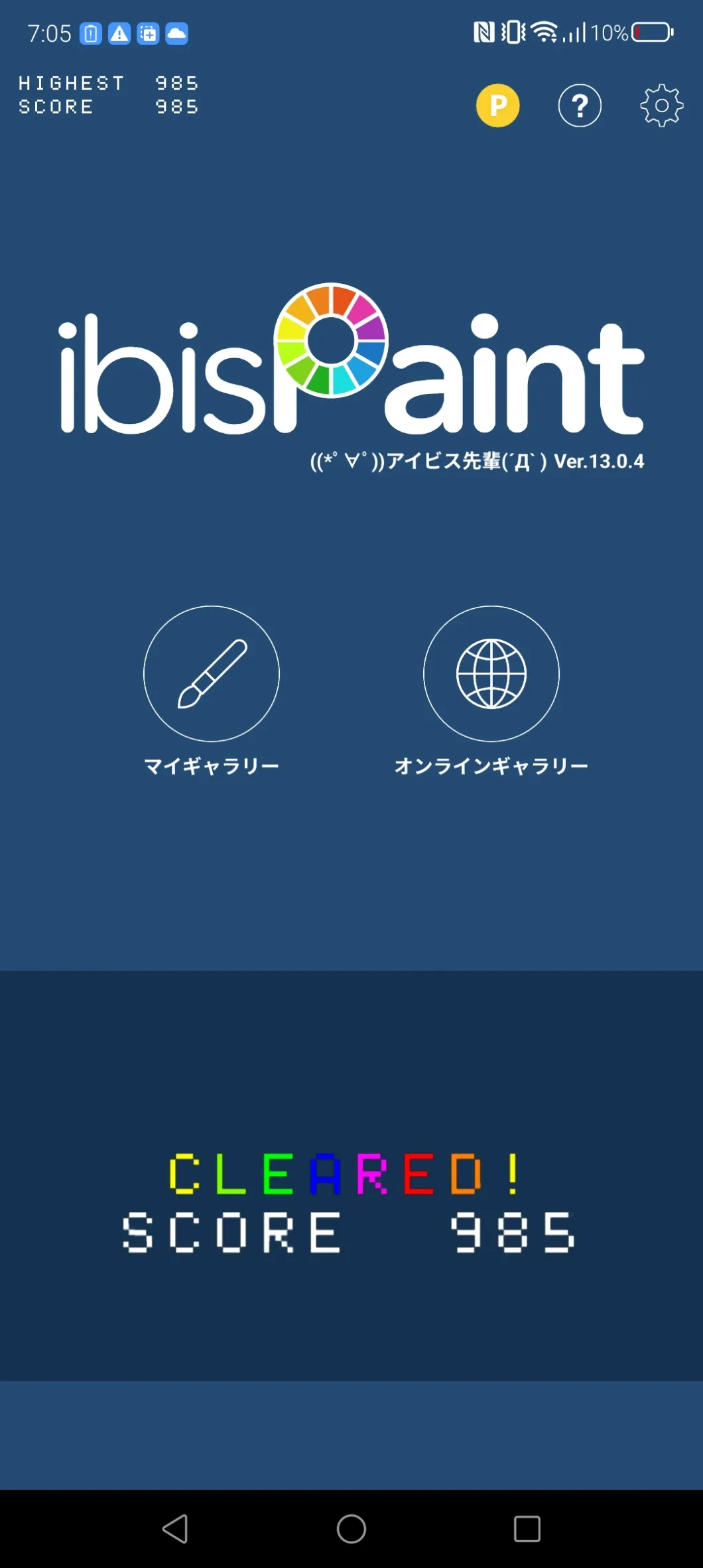Open the yellow P premium icon
The height and width of the screenshot is (1568, 703).
pos(497,105)
